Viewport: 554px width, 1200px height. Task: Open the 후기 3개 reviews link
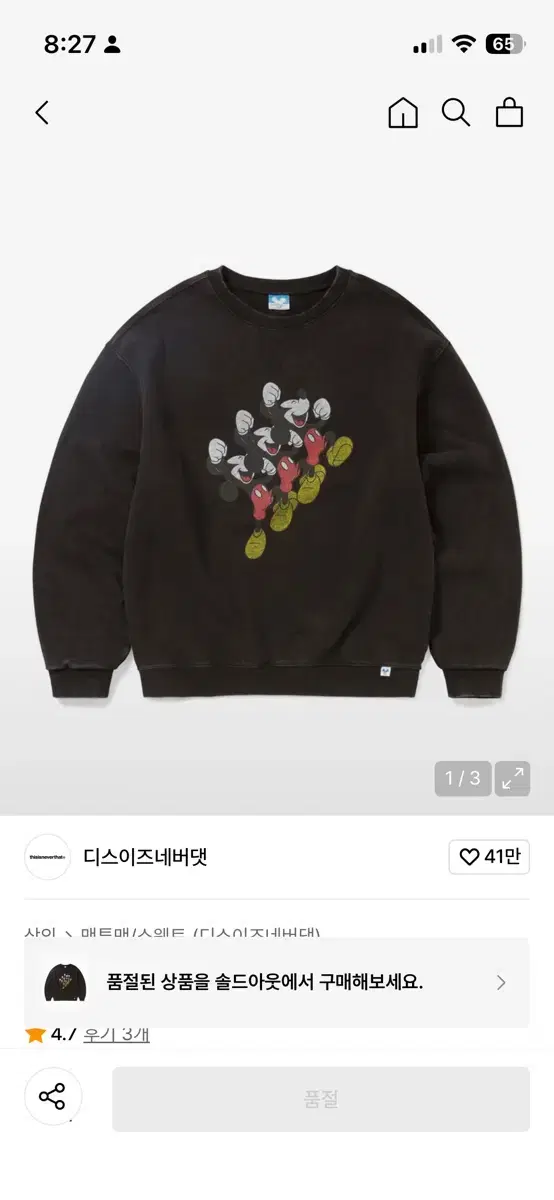(116, 1034)
